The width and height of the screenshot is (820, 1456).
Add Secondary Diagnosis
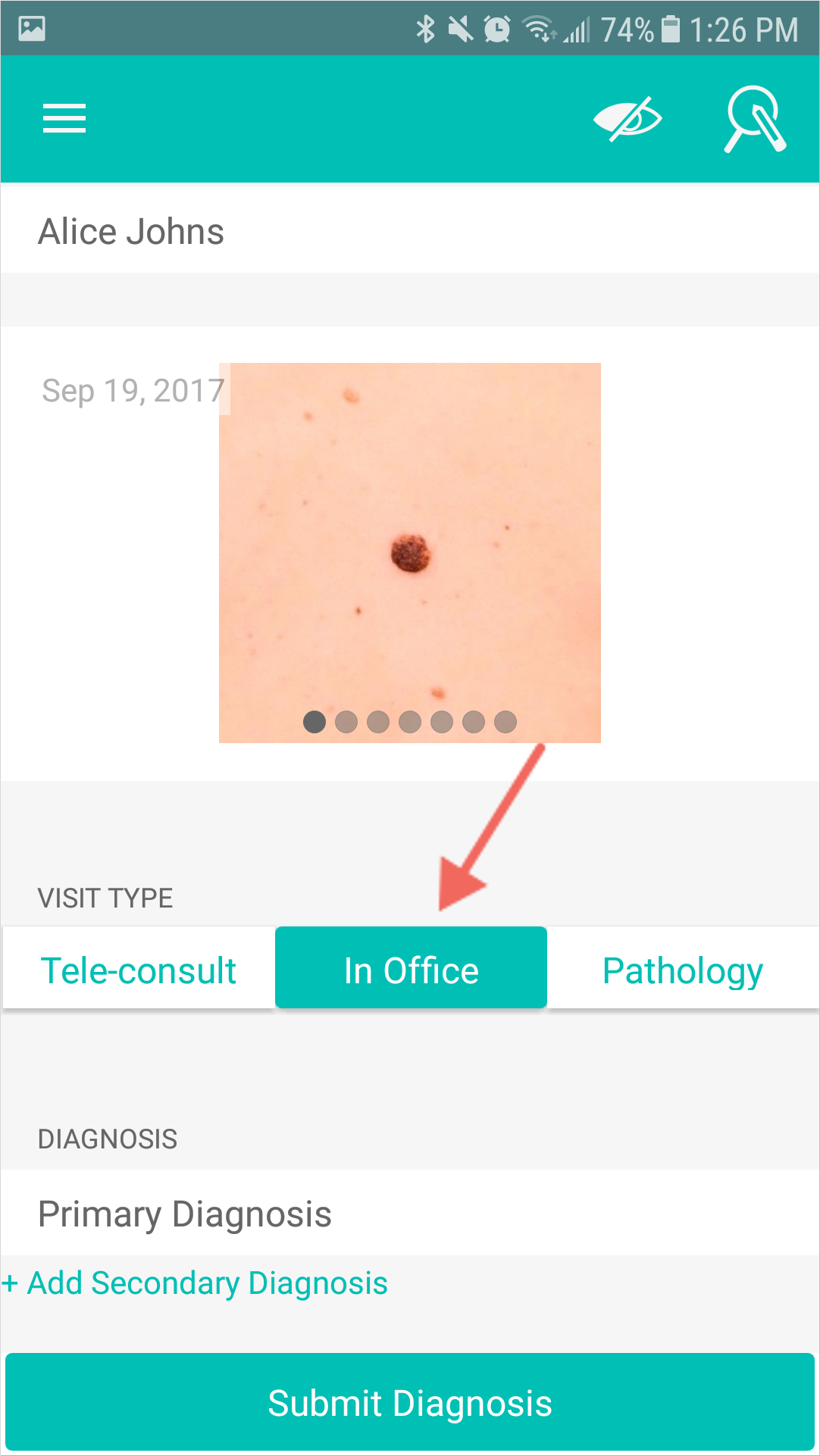click(197, 1283)
